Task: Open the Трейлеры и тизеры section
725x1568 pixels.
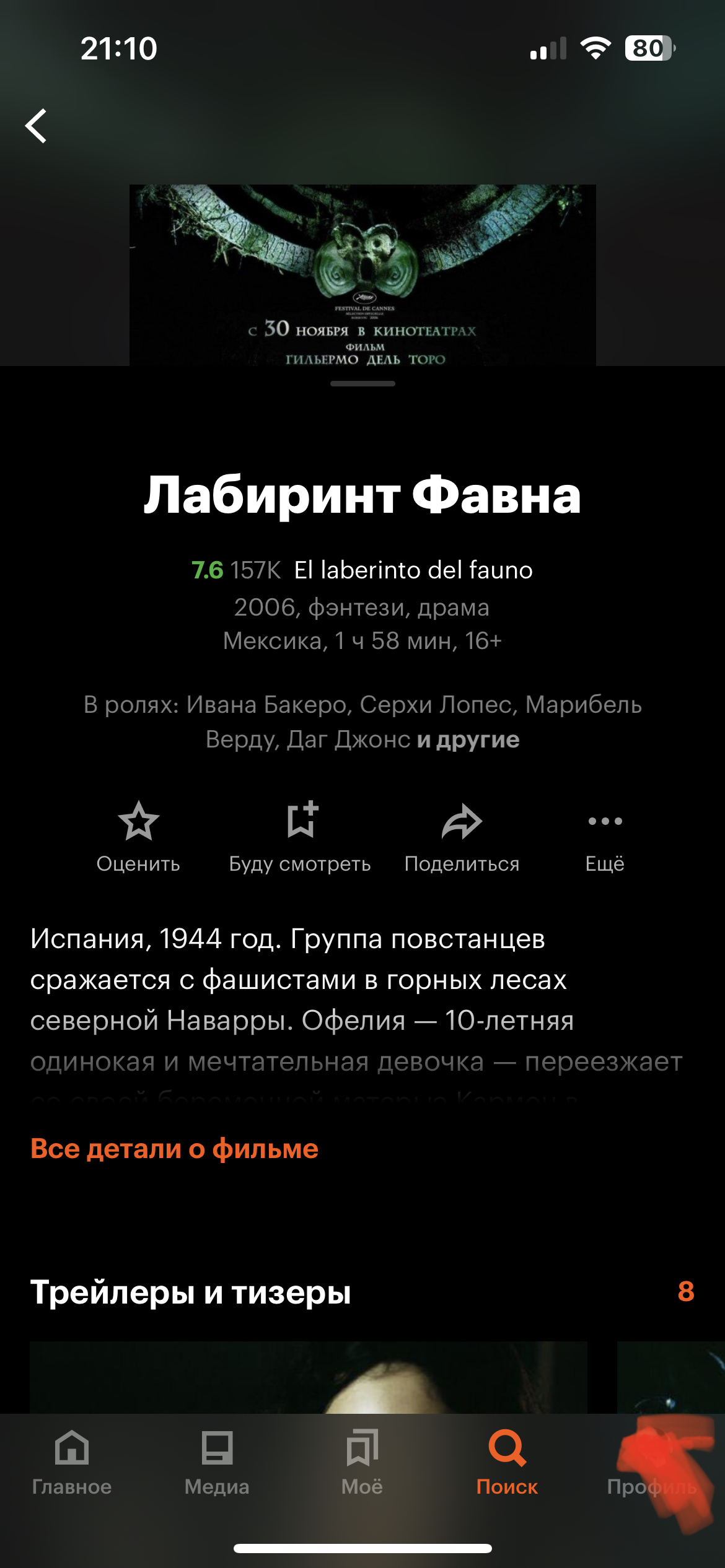Action: pos(191,1292)
